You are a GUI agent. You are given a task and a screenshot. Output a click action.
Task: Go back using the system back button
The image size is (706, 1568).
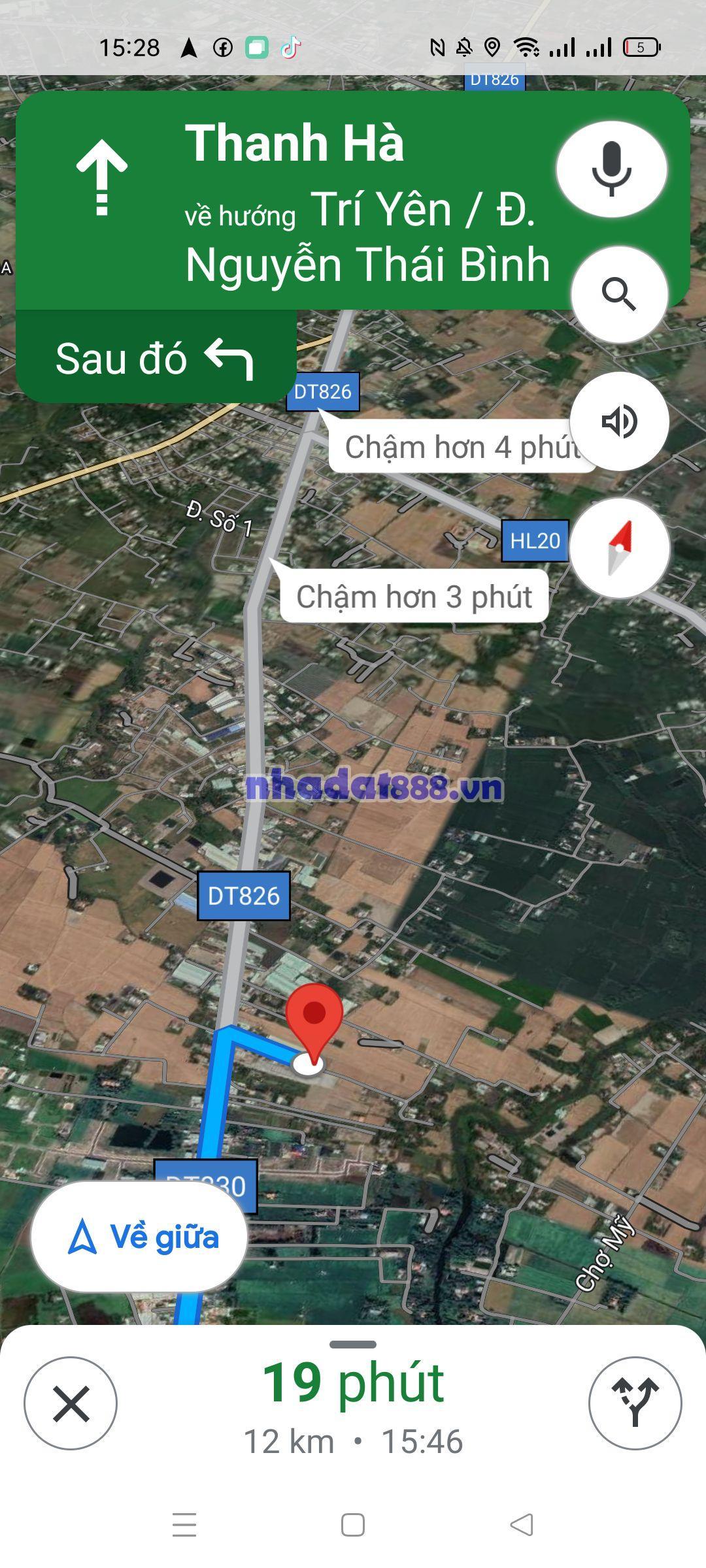[x=522, y=1526]
